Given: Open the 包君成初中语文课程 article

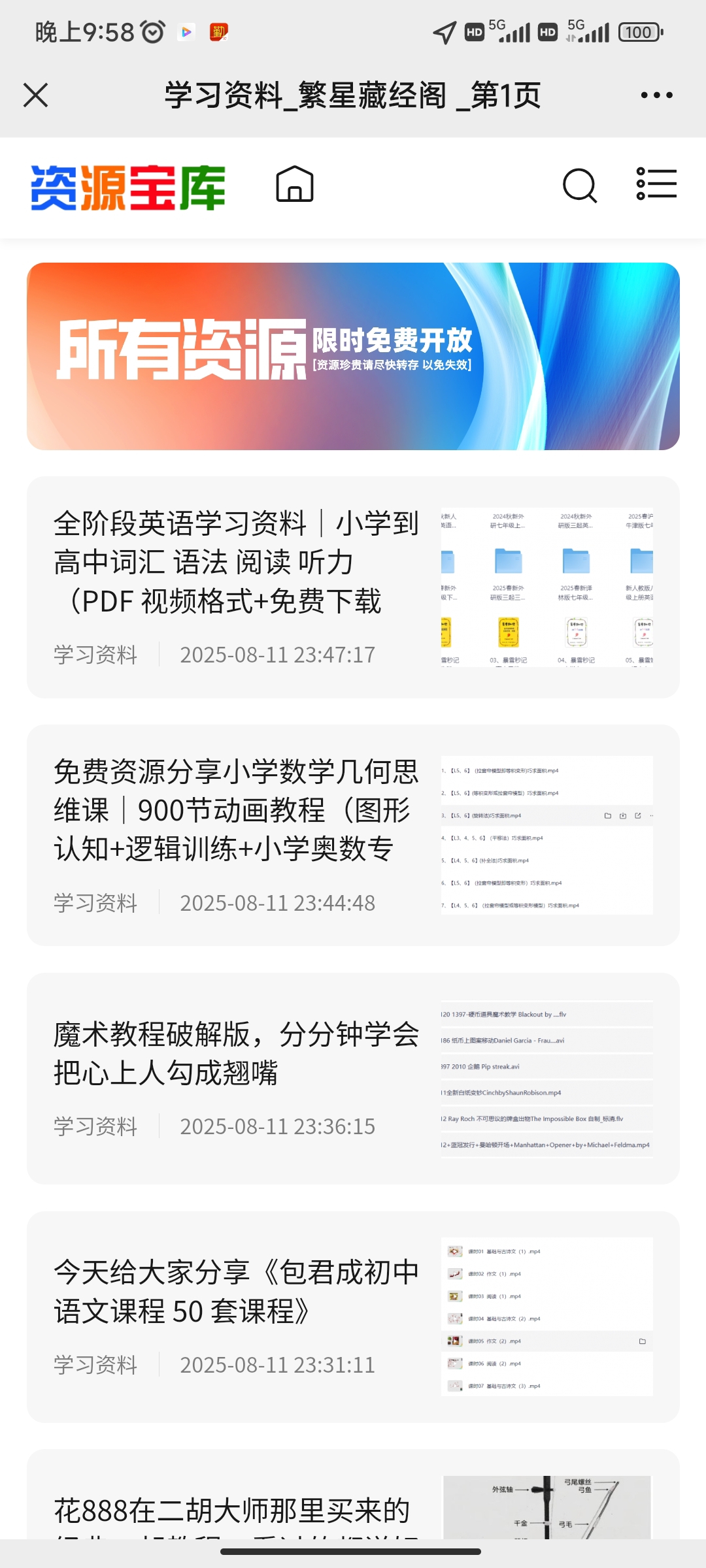Looking at the screenshot, I should pos(235,1291).
